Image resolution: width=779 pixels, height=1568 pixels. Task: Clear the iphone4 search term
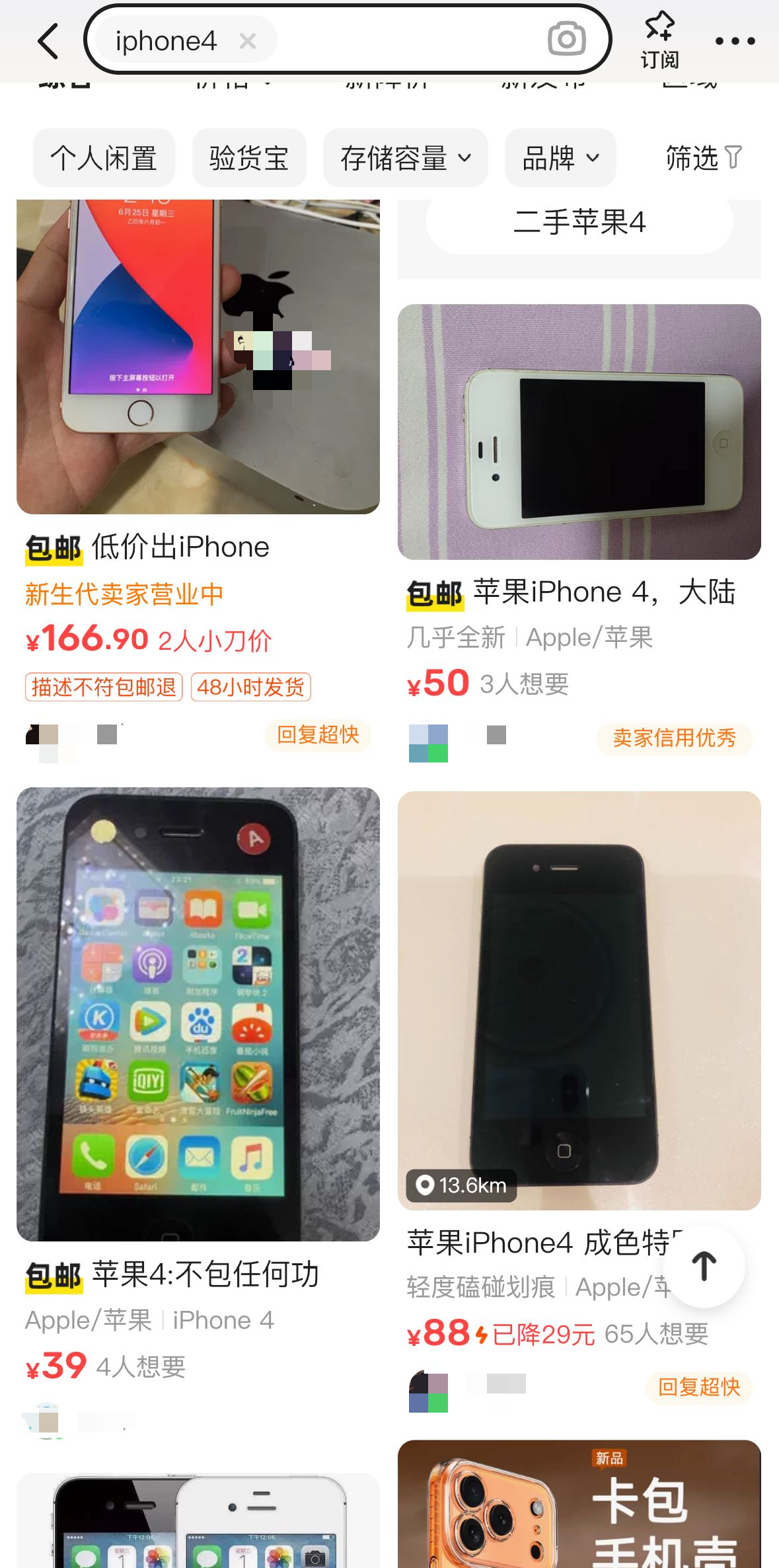click(x=248, y=41)
